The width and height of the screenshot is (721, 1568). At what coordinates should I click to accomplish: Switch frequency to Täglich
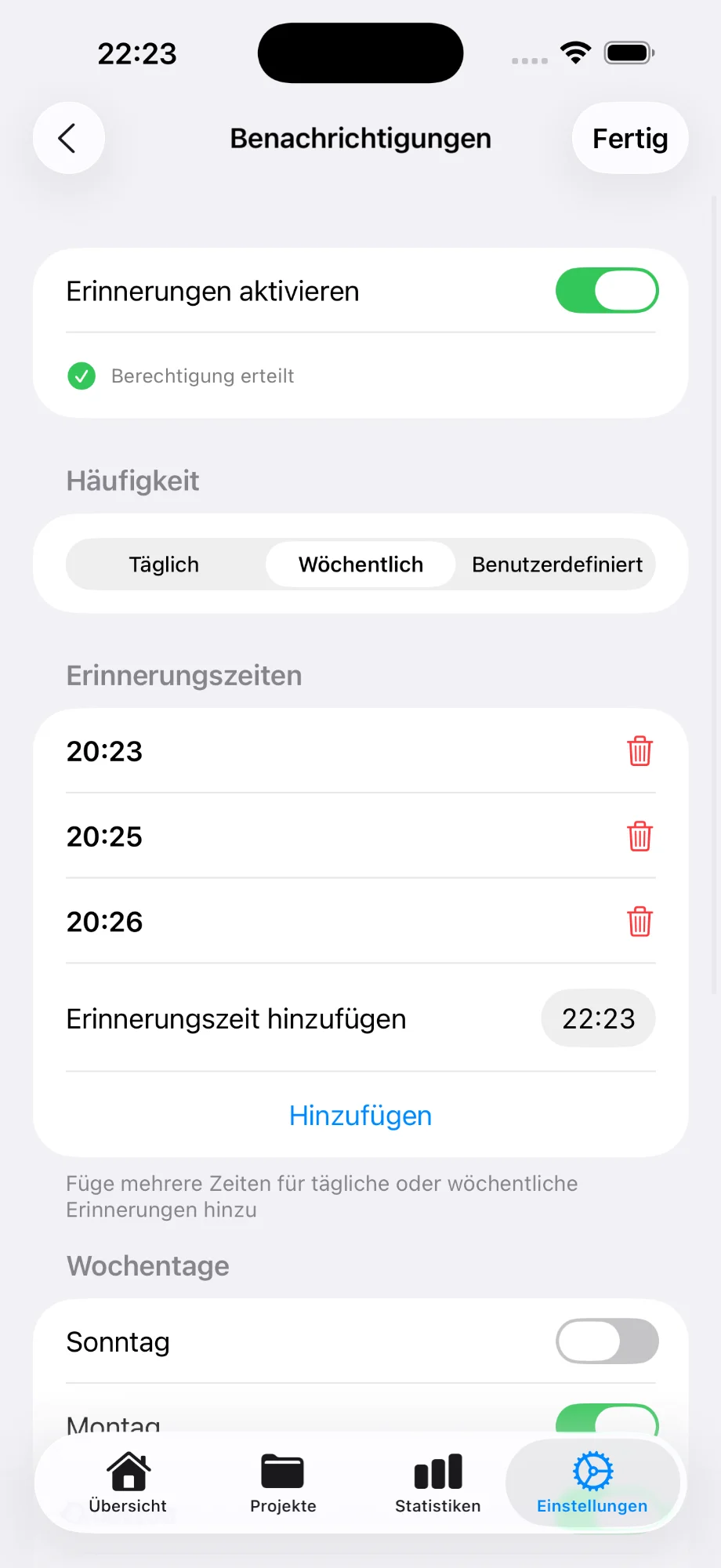pos(164,564)
